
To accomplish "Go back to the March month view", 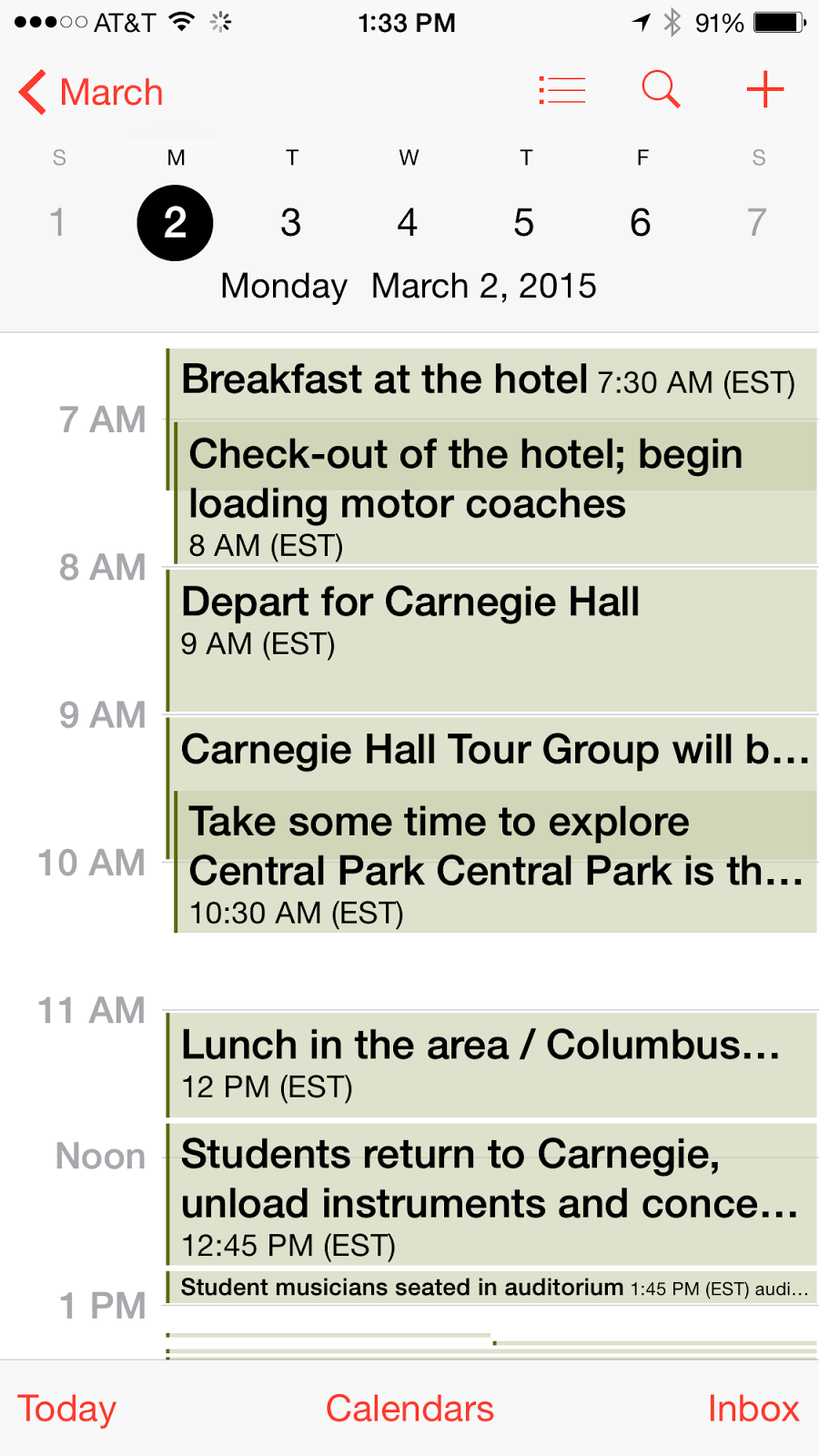I will click(91, 93).
